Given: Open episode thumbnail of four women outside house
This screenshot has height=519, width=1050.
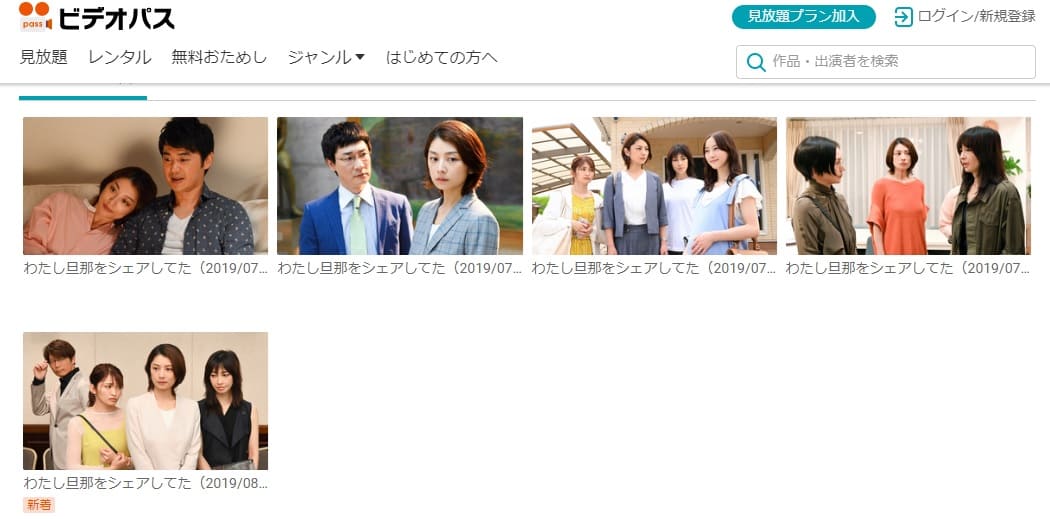Looking at the screenshot, I should [x=654, y=186].
